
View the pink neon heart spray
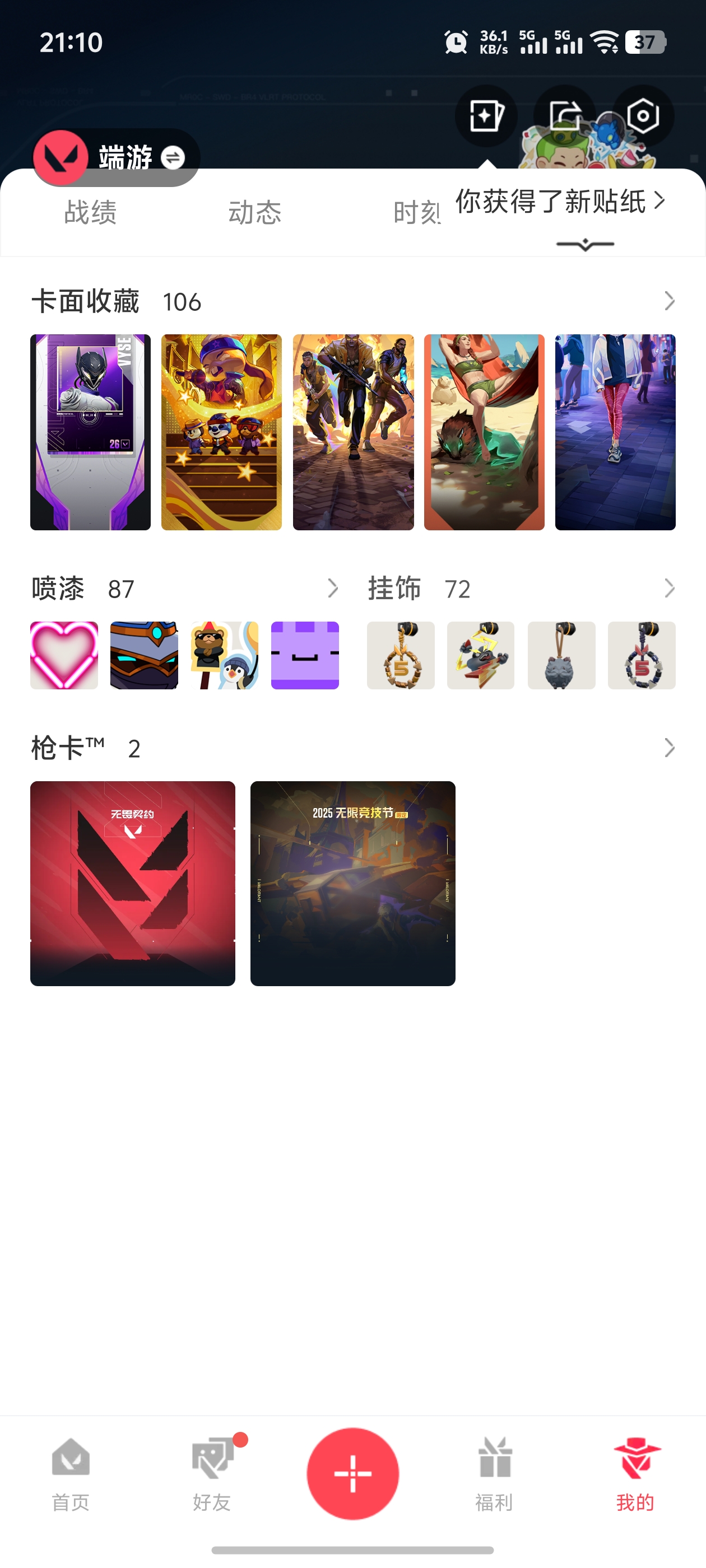pos(64,655)
